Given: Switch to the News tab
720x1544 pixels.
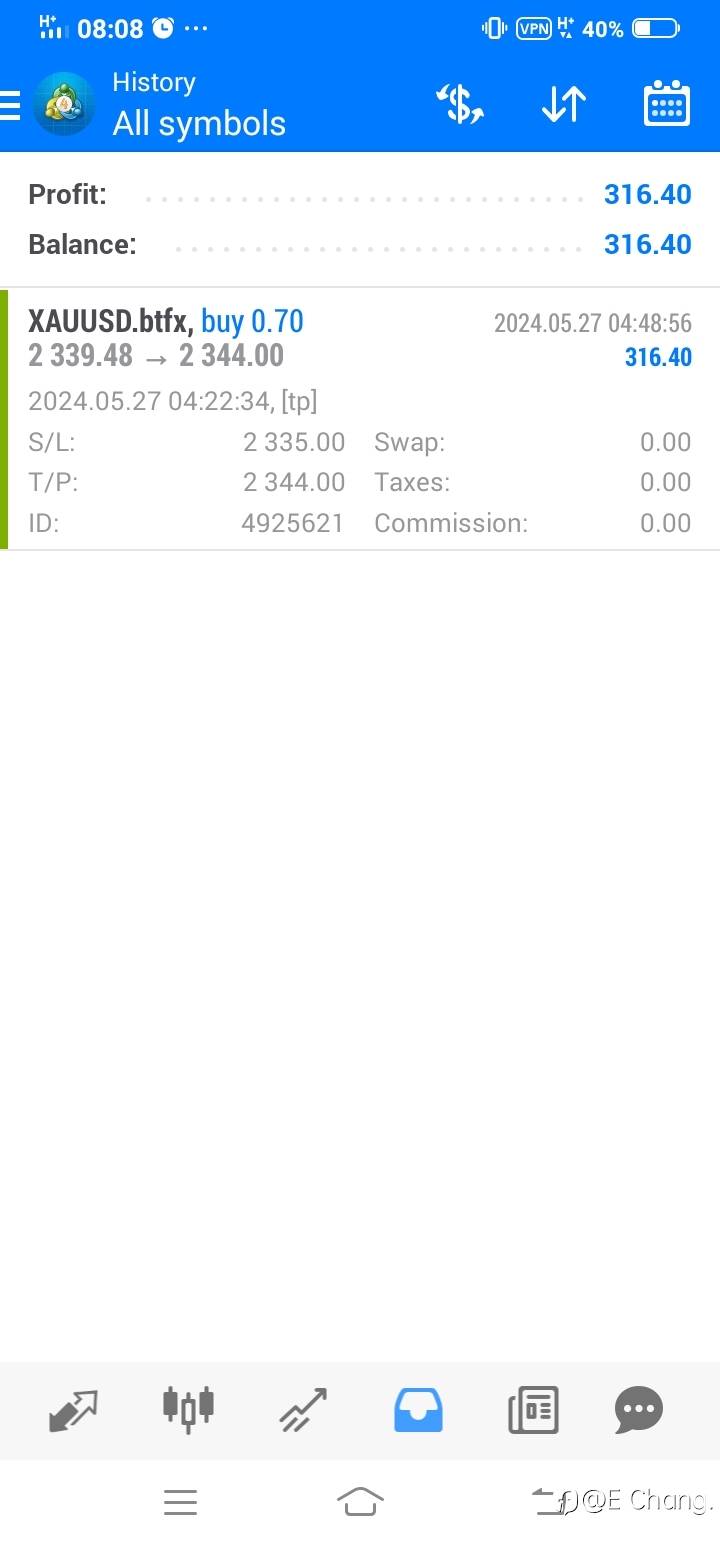Looking at the screenshot, I should coord(533,1409).
